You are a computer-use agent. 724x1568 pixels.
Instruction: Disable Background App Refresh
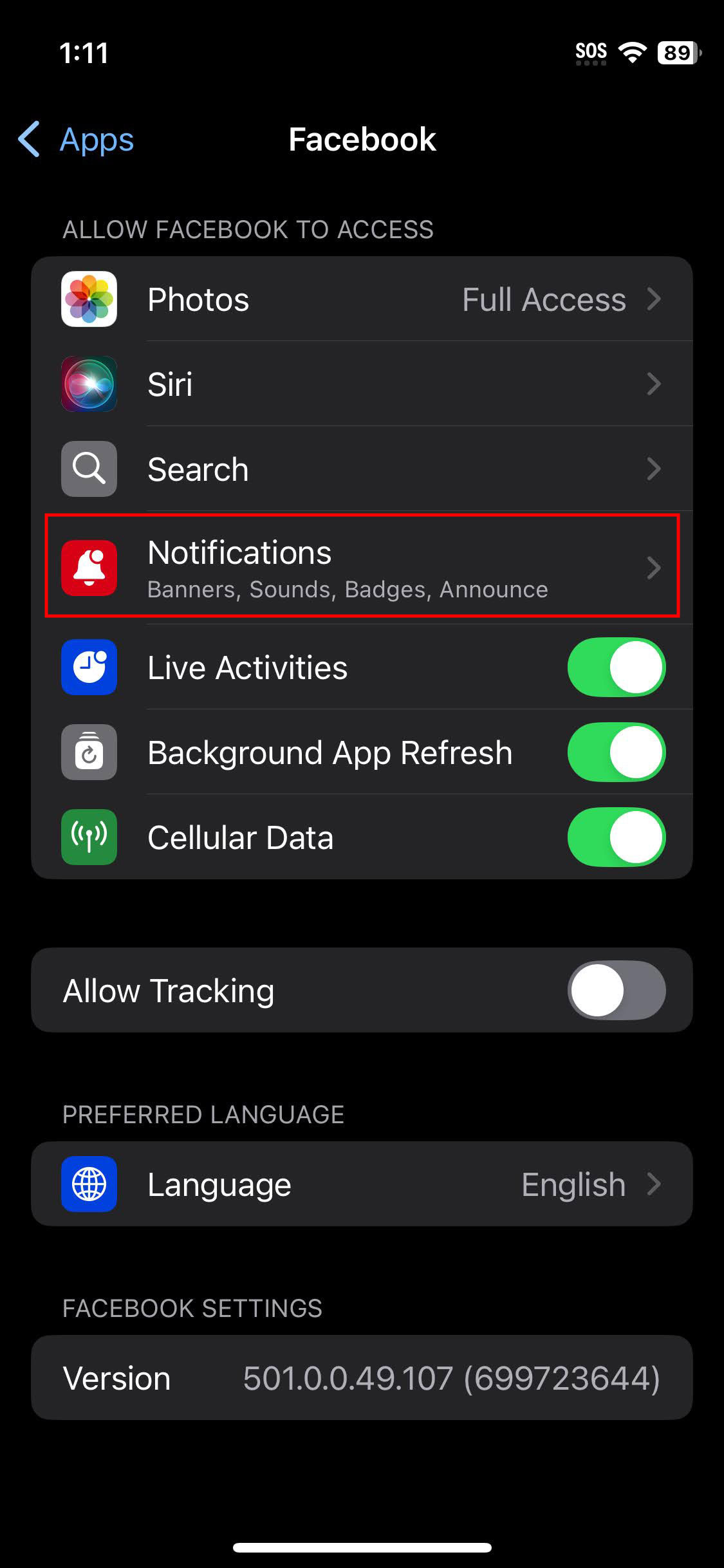pos(616,752)
